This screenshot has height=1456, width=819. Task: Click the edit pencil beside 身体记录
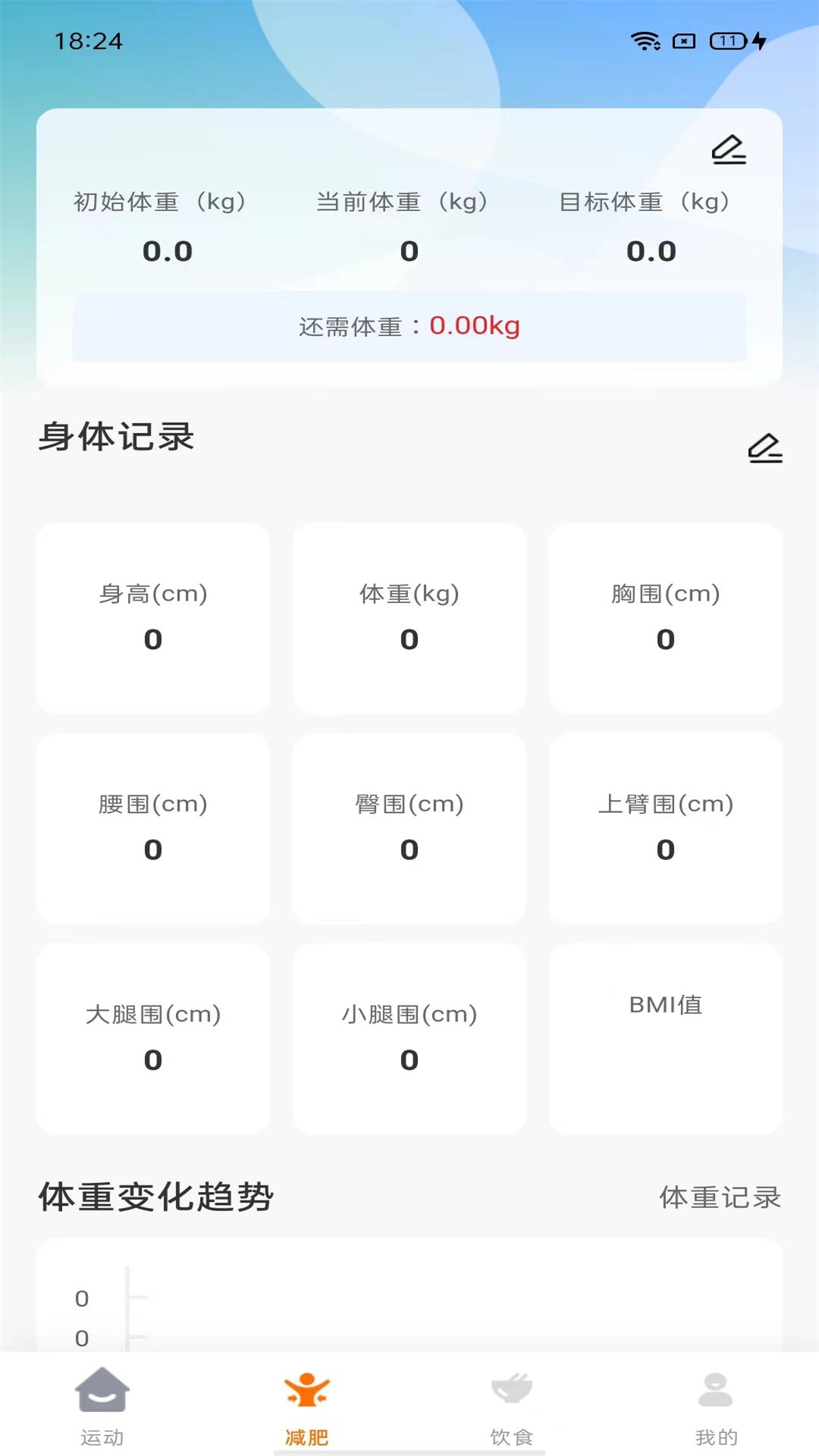pyautogui.click(x=765, y=449)
